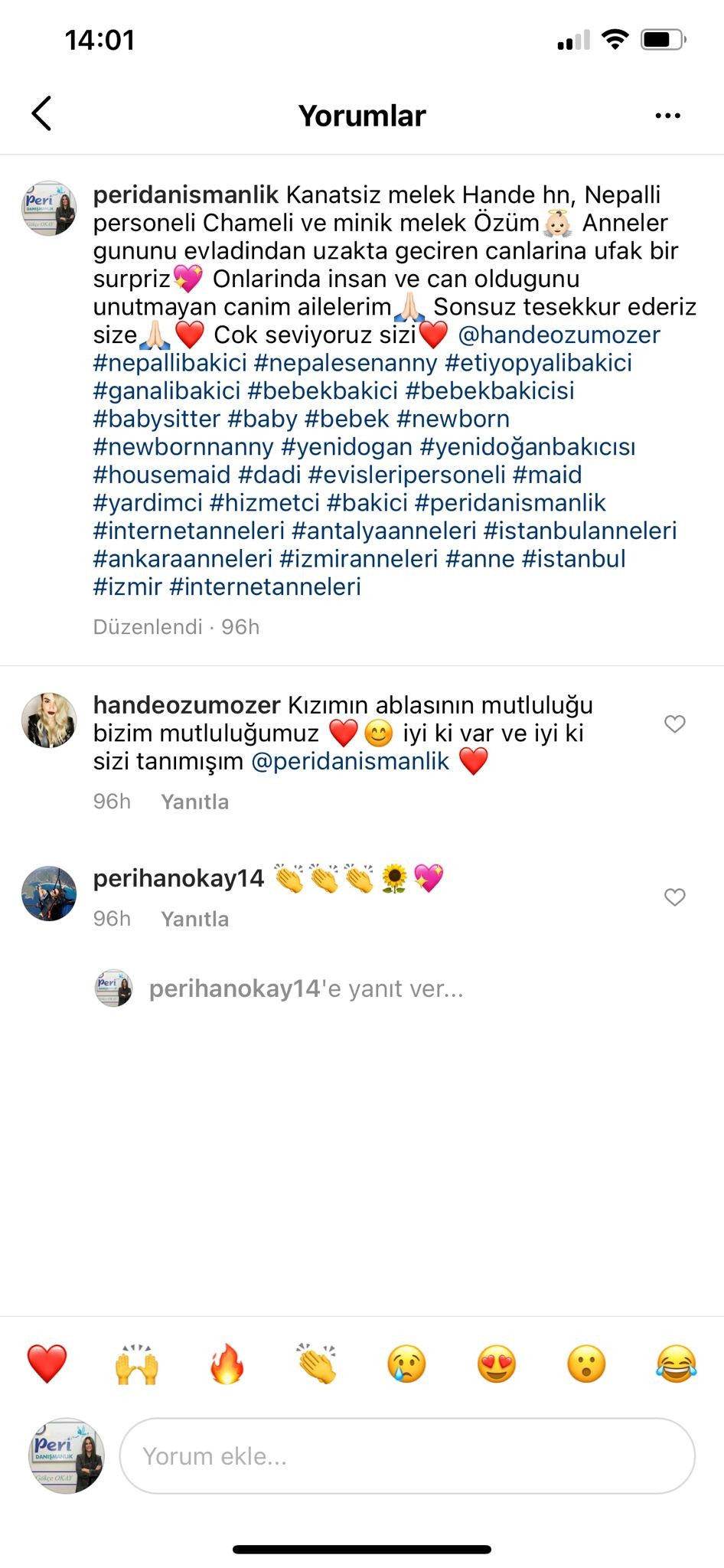Open the @peridanismanlik mention in the comment
Viewport: 724px width, 1568px height.
point(351,761)
